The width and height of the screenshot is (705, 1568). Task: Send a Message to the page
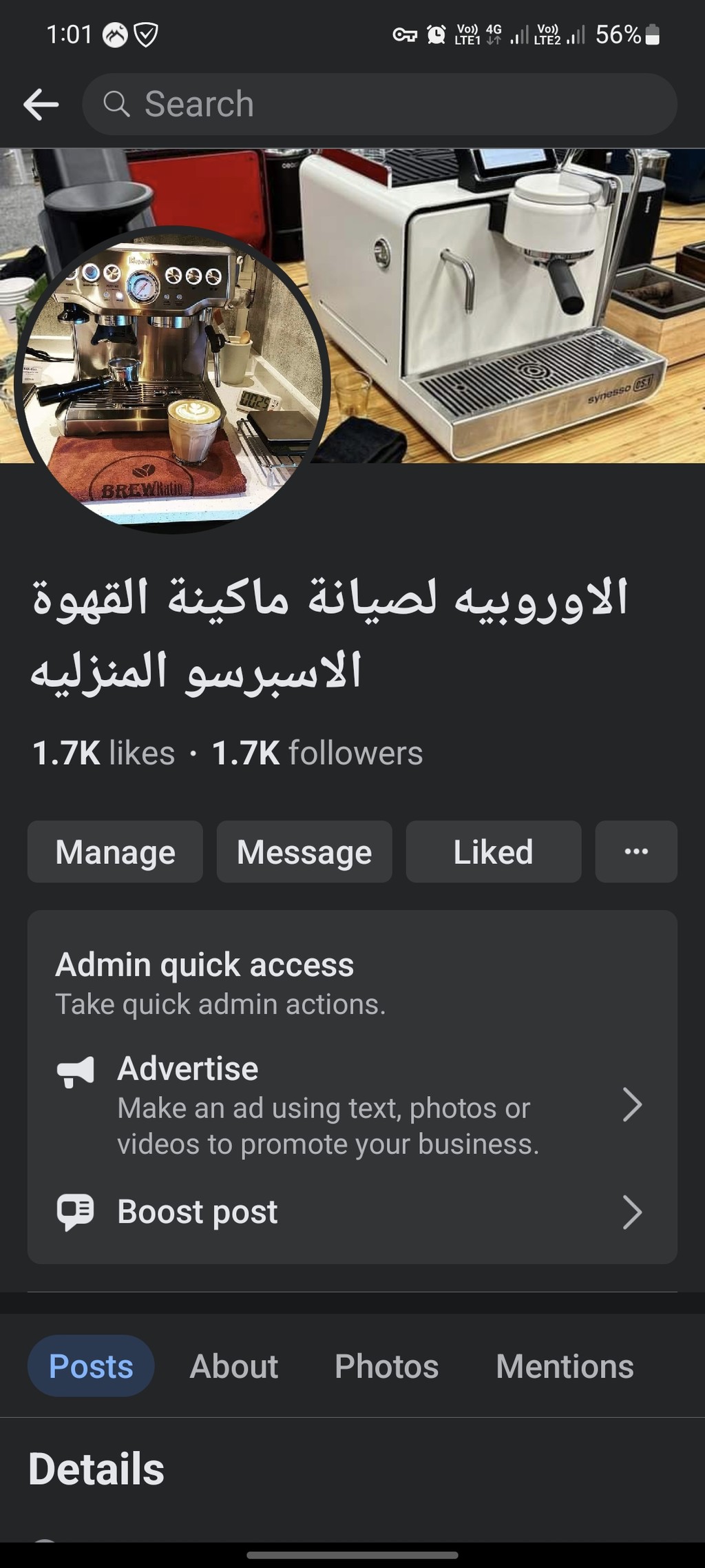[x=304, y=852]
